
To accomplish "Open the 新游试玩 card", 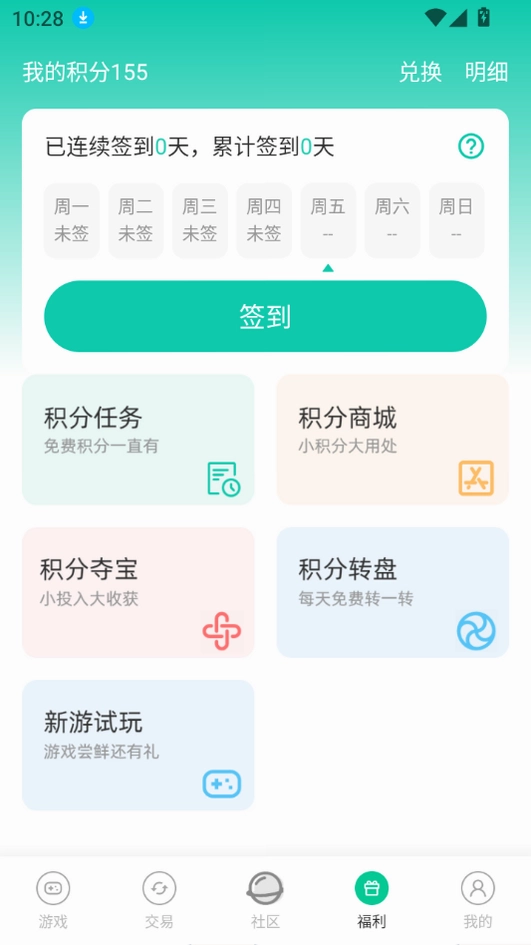I will click(x=138, y=746).
